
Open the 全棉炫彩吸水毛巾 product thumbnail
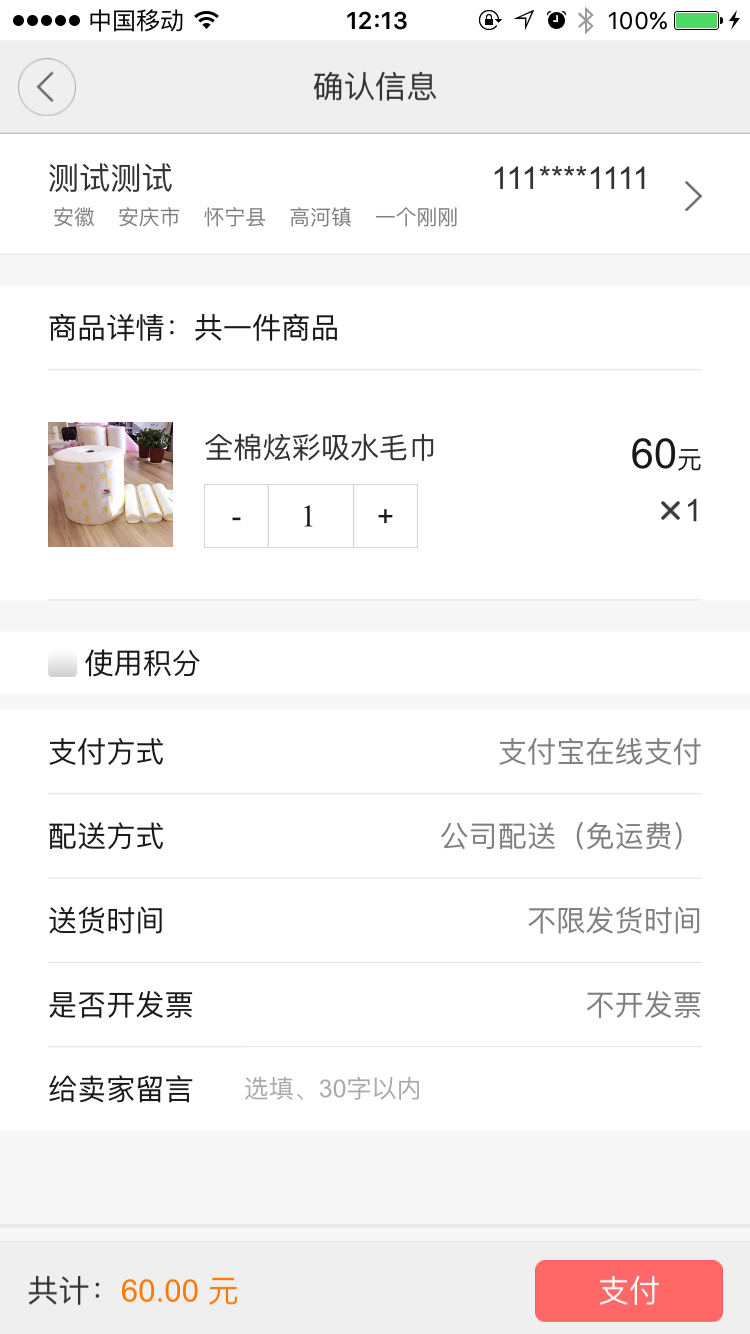point(110,484)
